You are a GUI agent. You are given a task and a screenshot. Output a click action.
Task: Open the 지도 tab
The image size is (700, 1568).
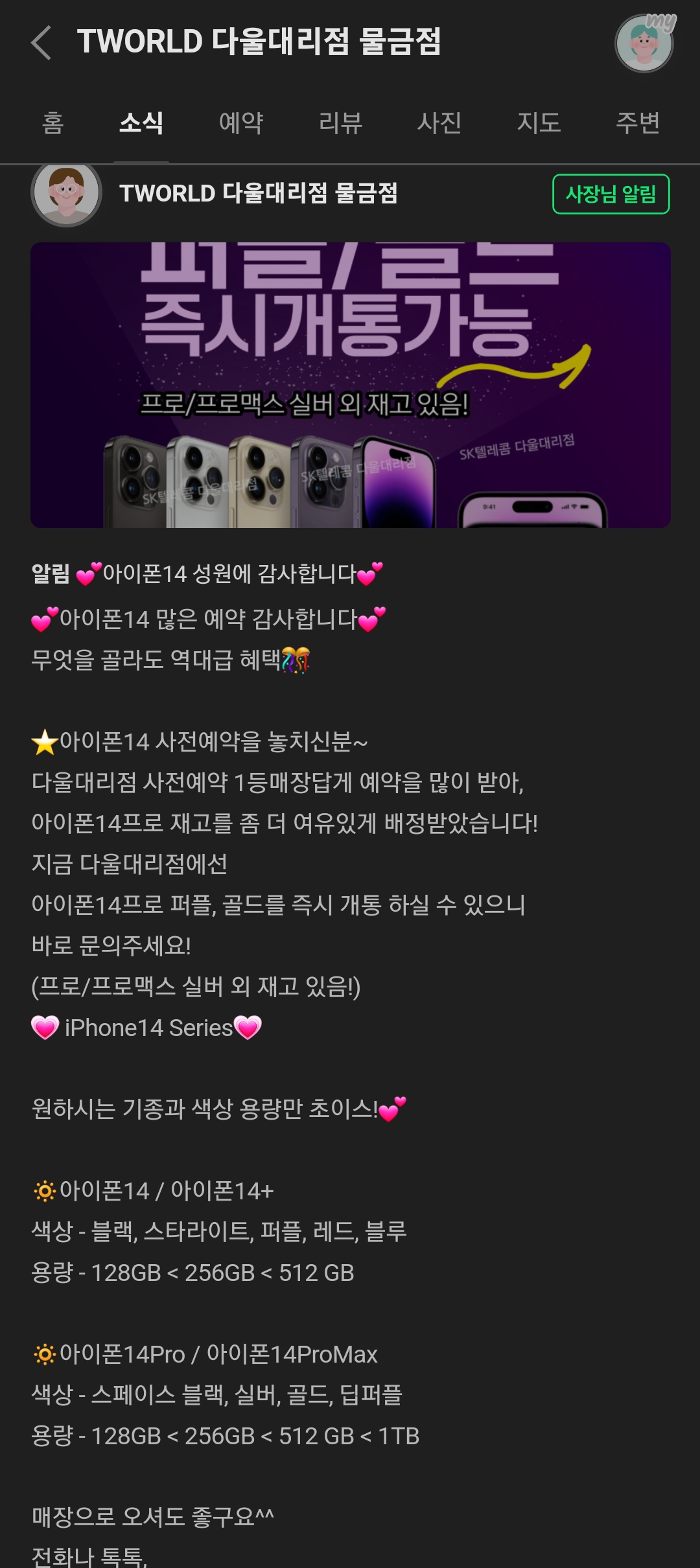540,123
